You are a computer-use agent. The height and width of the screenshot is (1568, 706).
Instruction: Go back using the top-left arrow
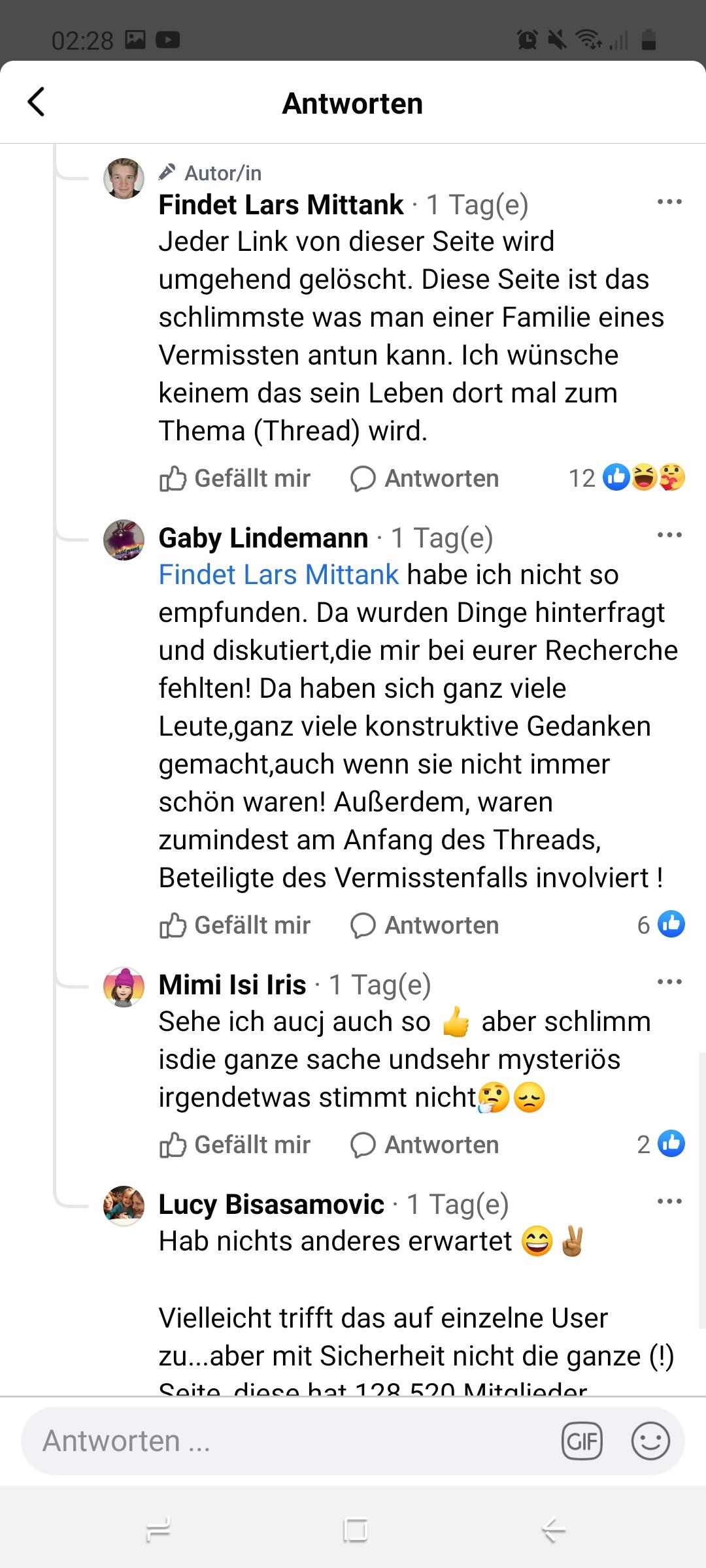coord(37,102)
